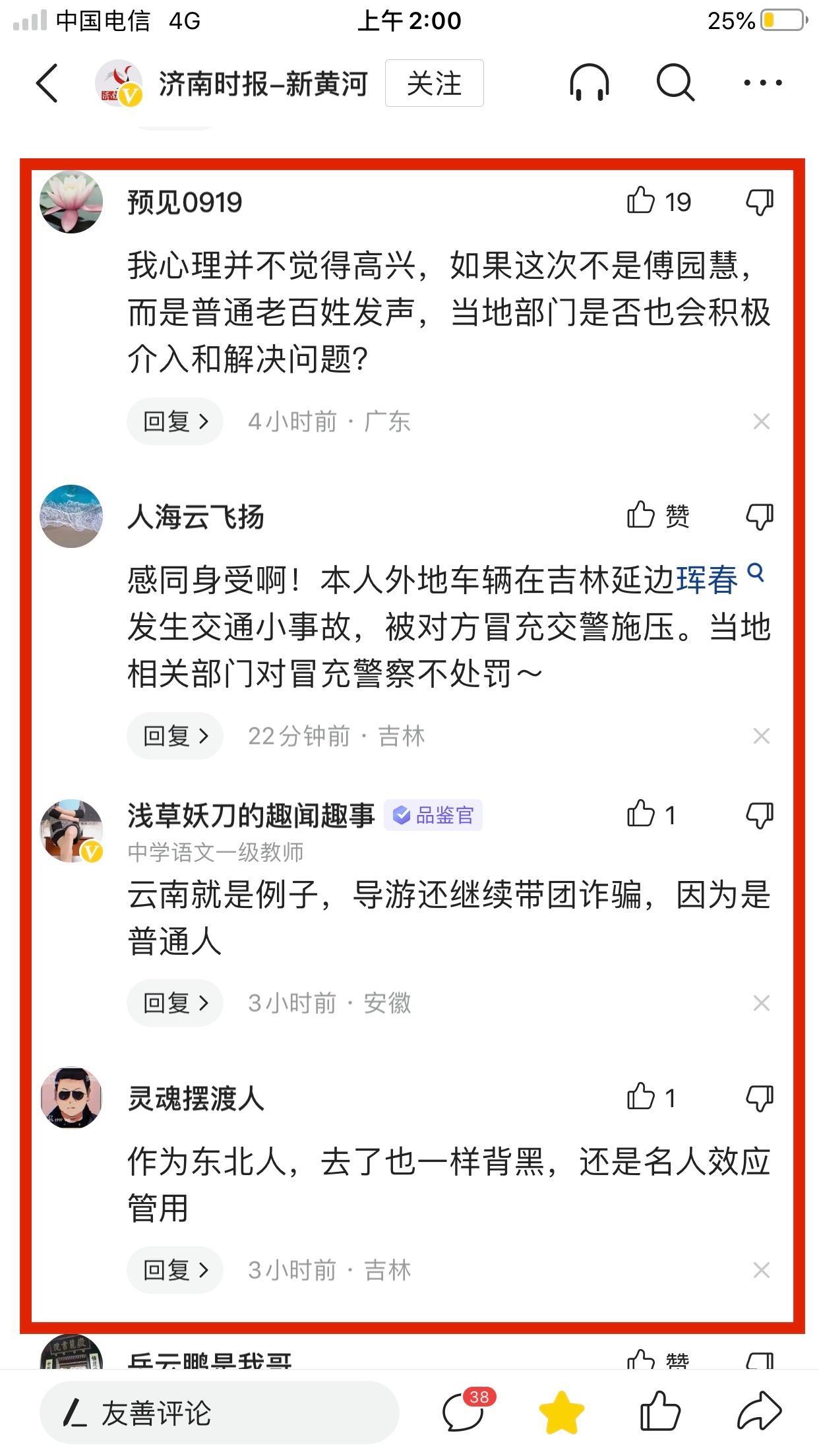Reply to 预见0919's comment
This screenshot has width=819, height=1456.
175,421
